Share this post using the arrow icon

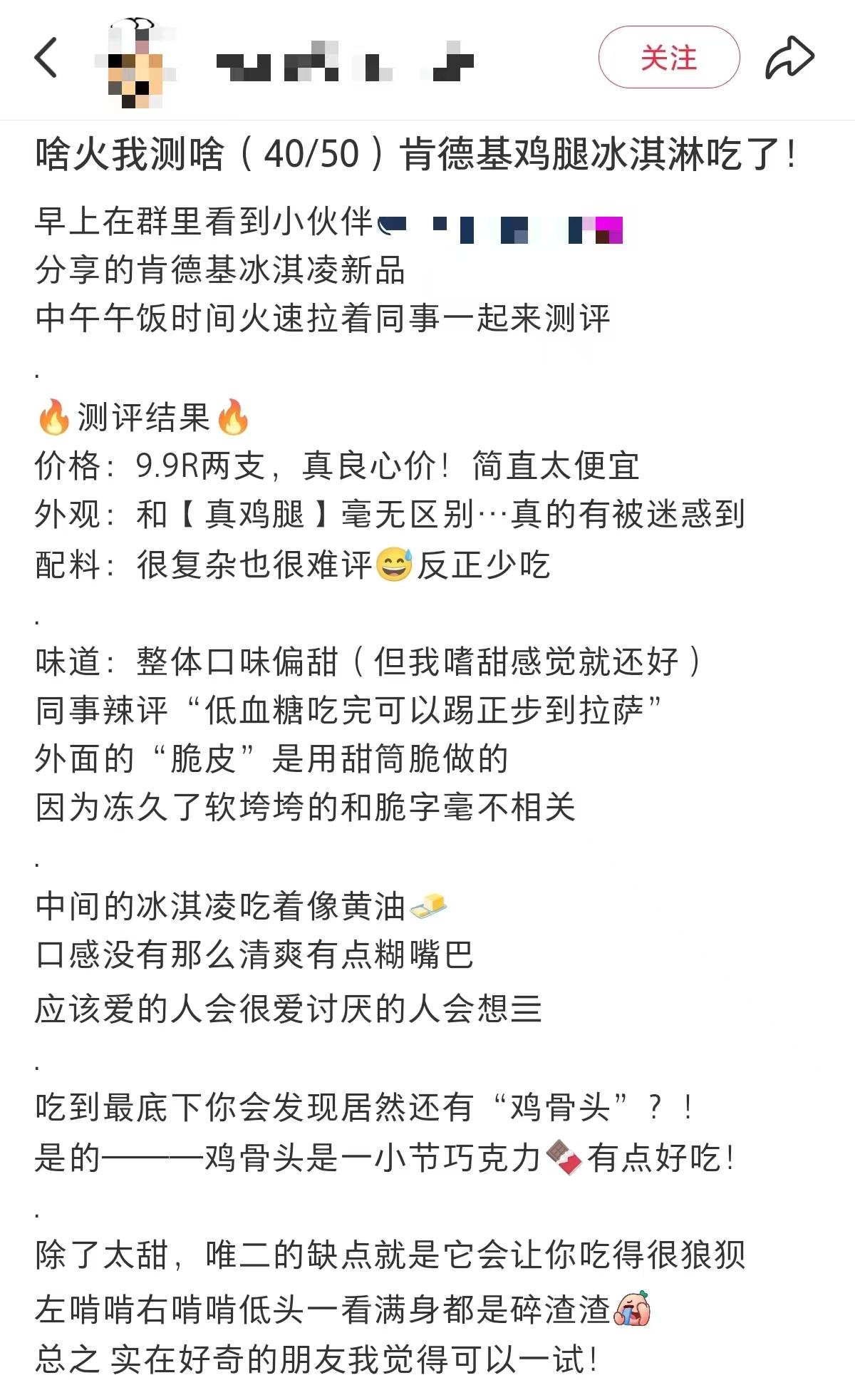click(x=789, y=58)
